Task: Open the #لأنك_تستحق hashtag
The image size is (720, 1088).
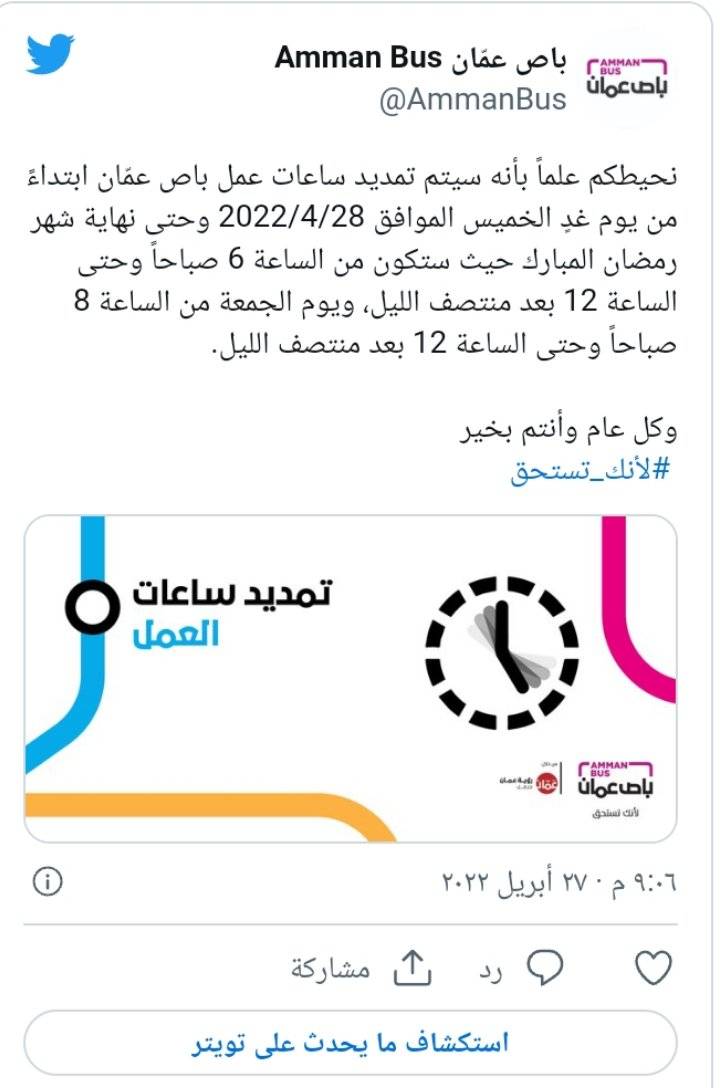Action: coord(589,471)
